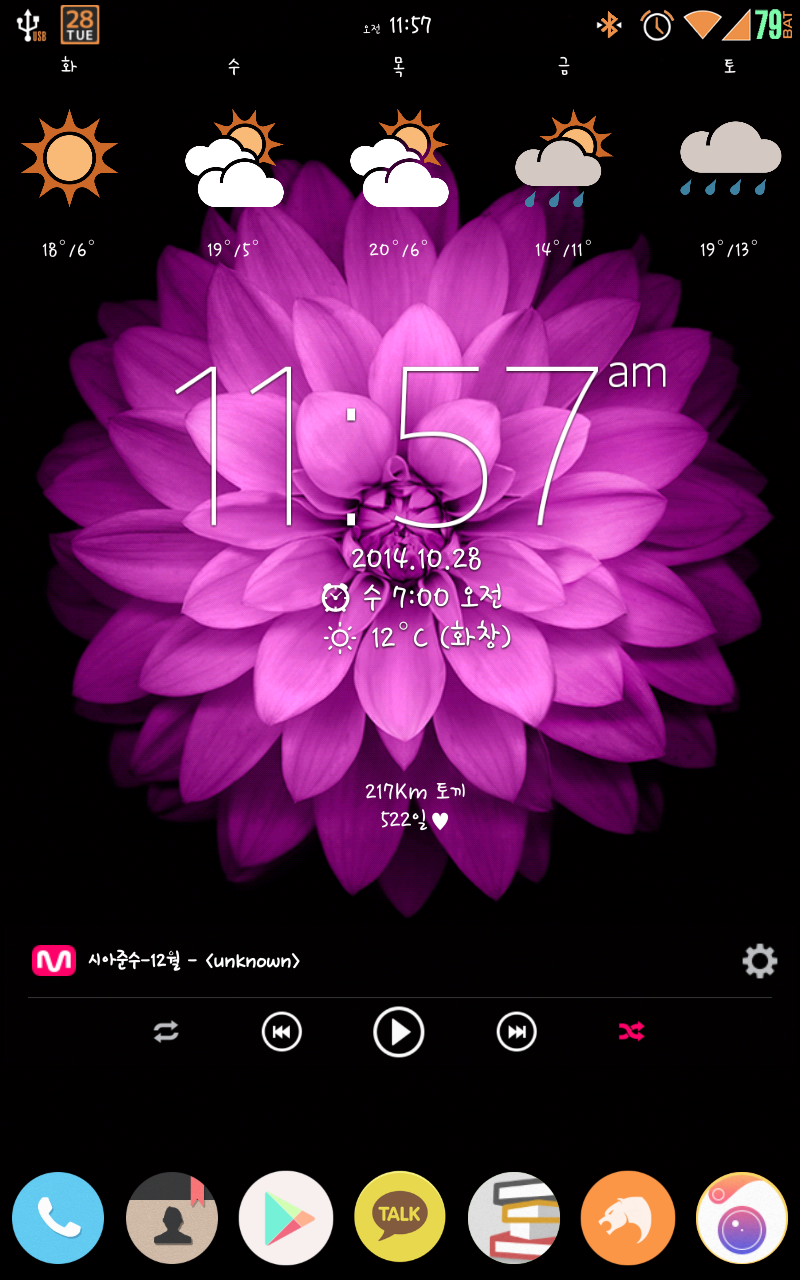
Task: Open the Contacts app
Action: pyautogui.click(x=172, y=1218)
